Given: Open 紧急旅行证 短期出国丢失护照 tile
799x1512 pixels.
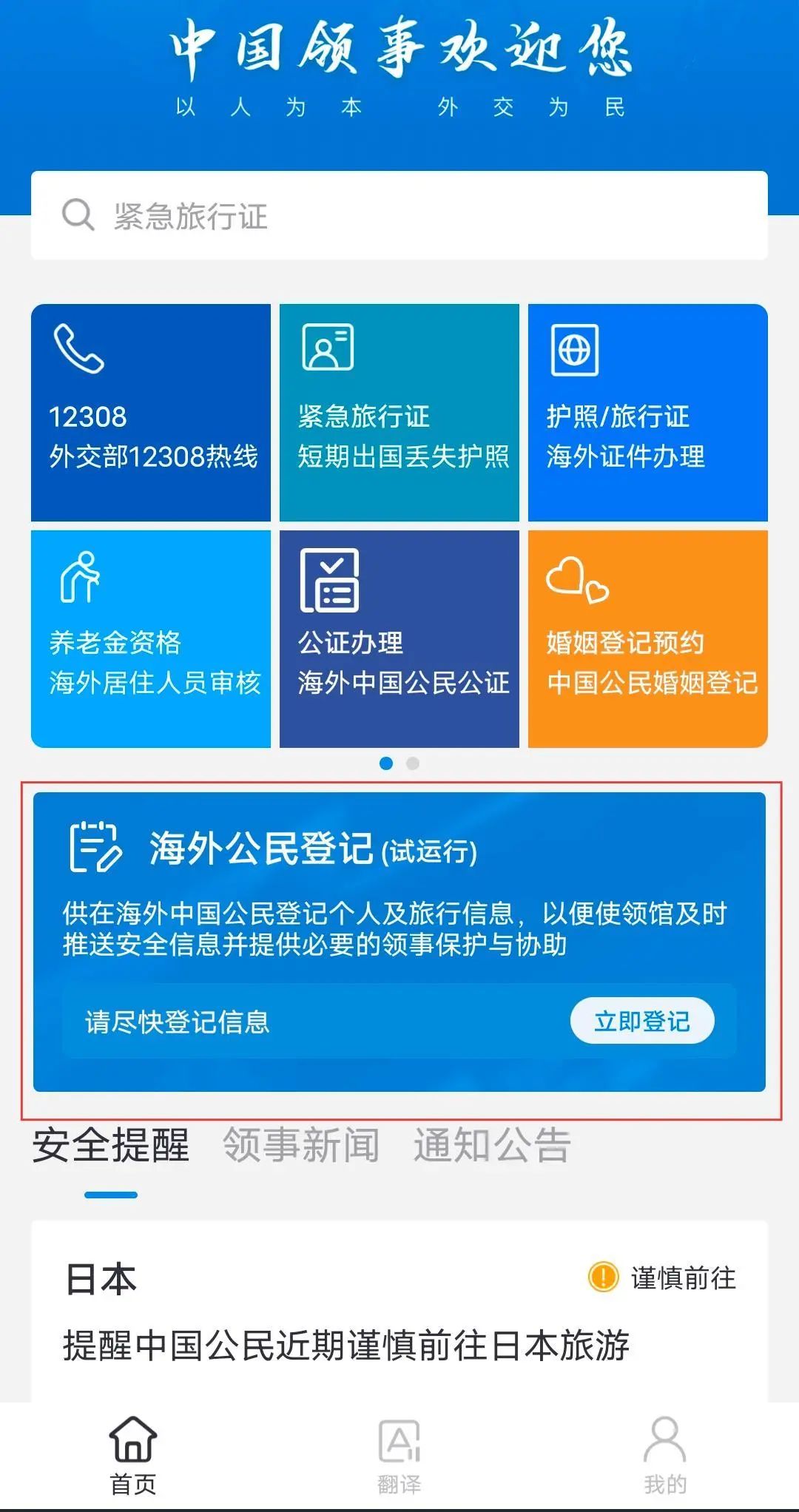Looking at the screenshot, I should coord(399,413).
